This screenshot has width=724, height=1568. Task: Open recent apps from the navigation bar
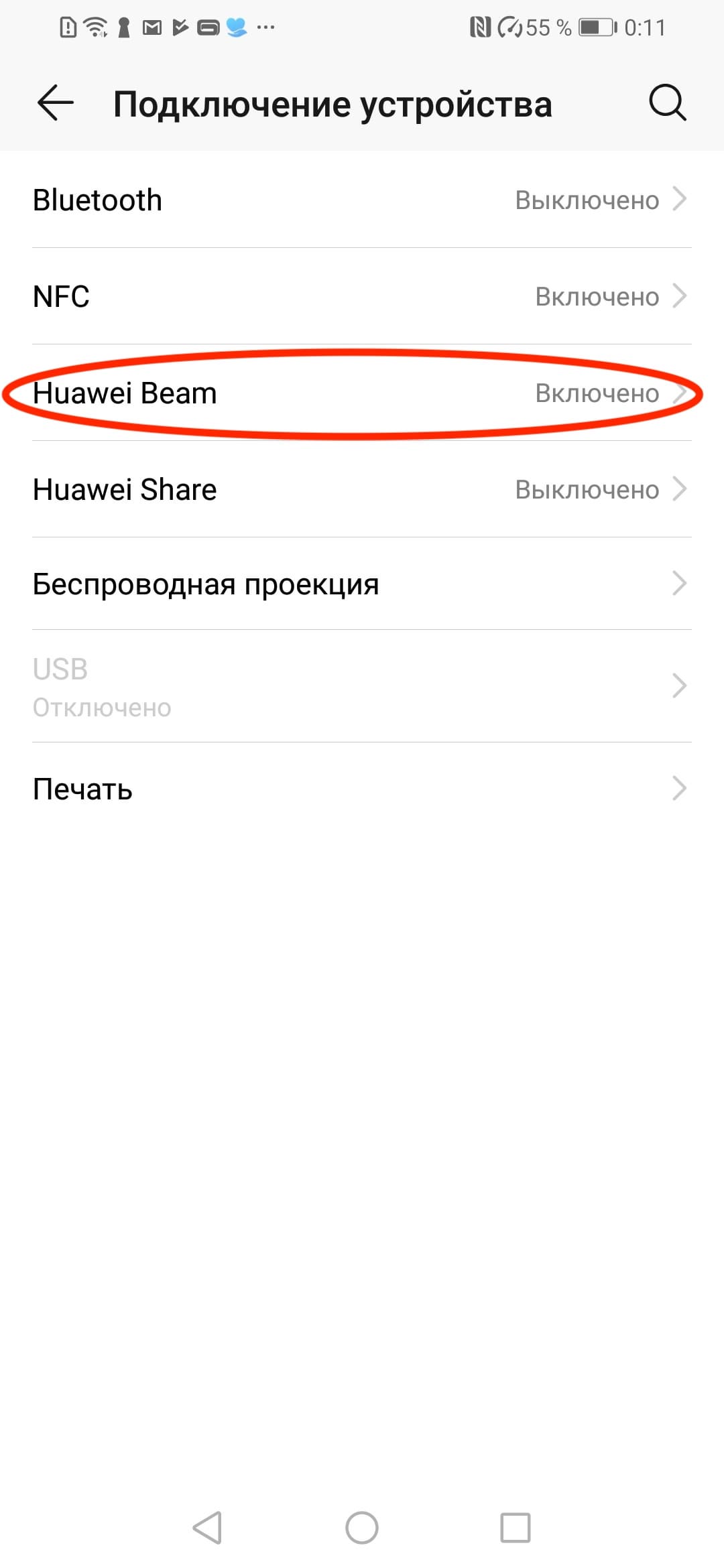(516, 1528)
